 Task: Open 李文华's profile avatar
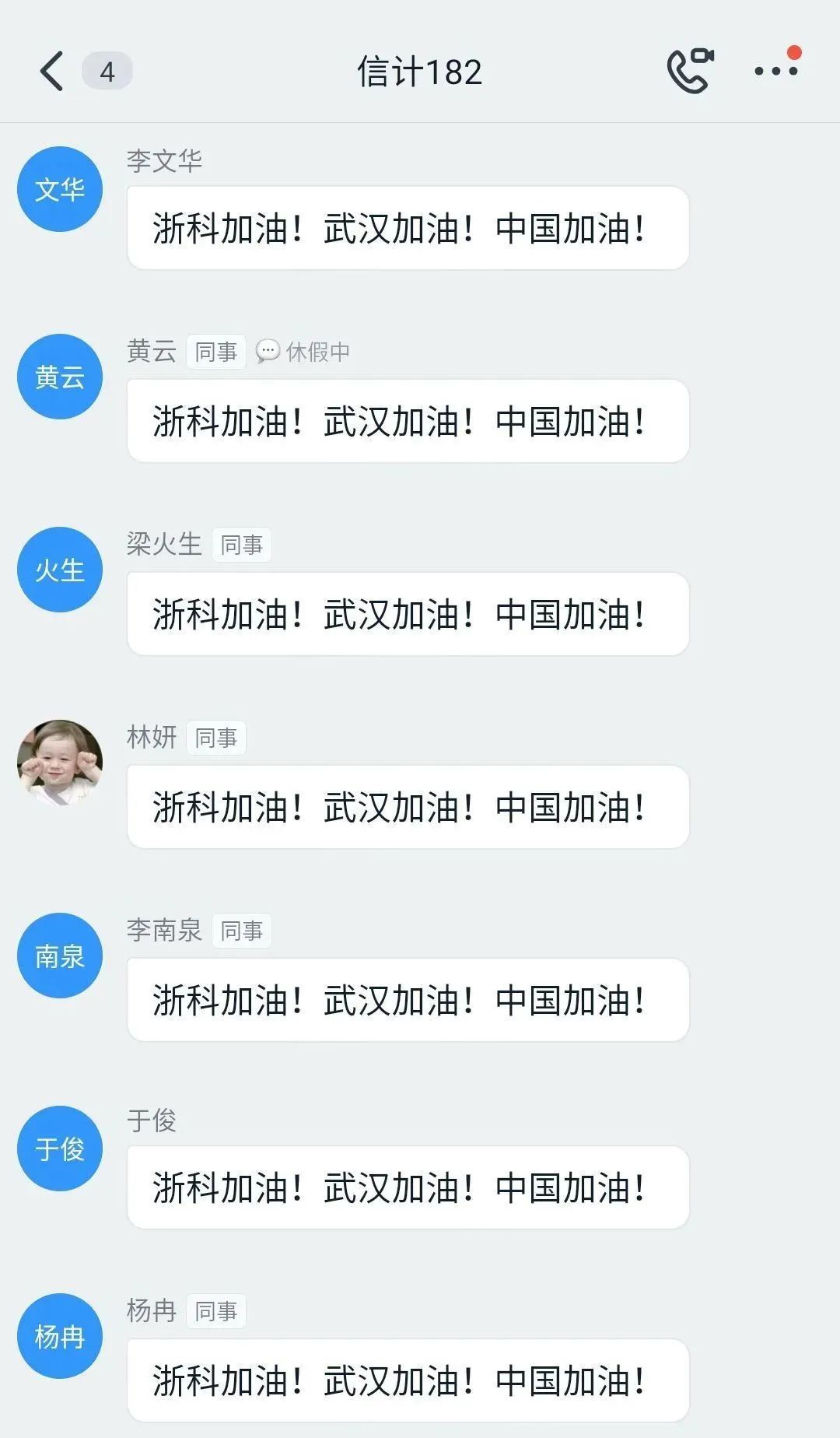[x=60, y=189]
